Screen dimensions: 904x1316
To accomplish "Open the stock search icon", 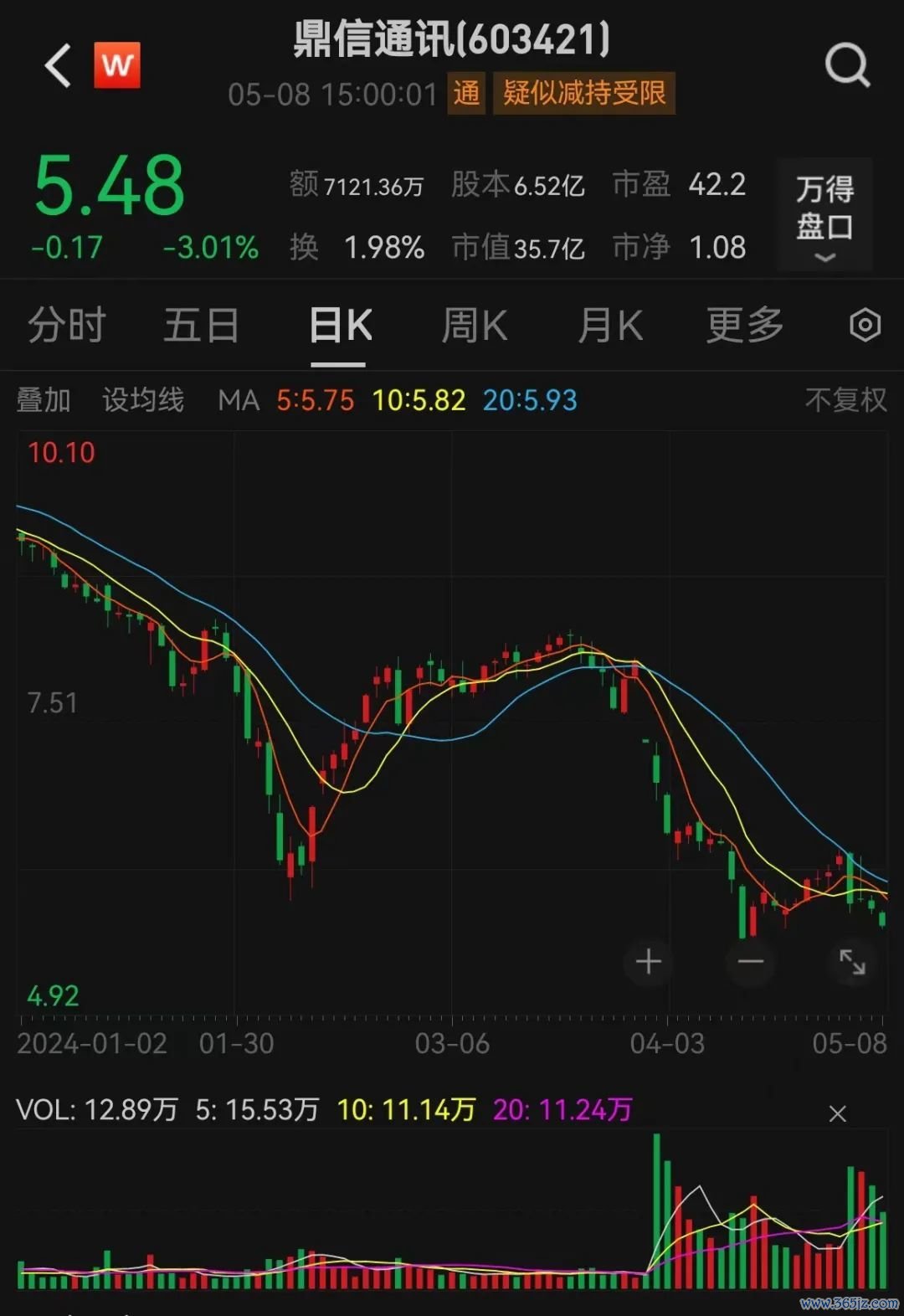I will click(x=847, y=65).
